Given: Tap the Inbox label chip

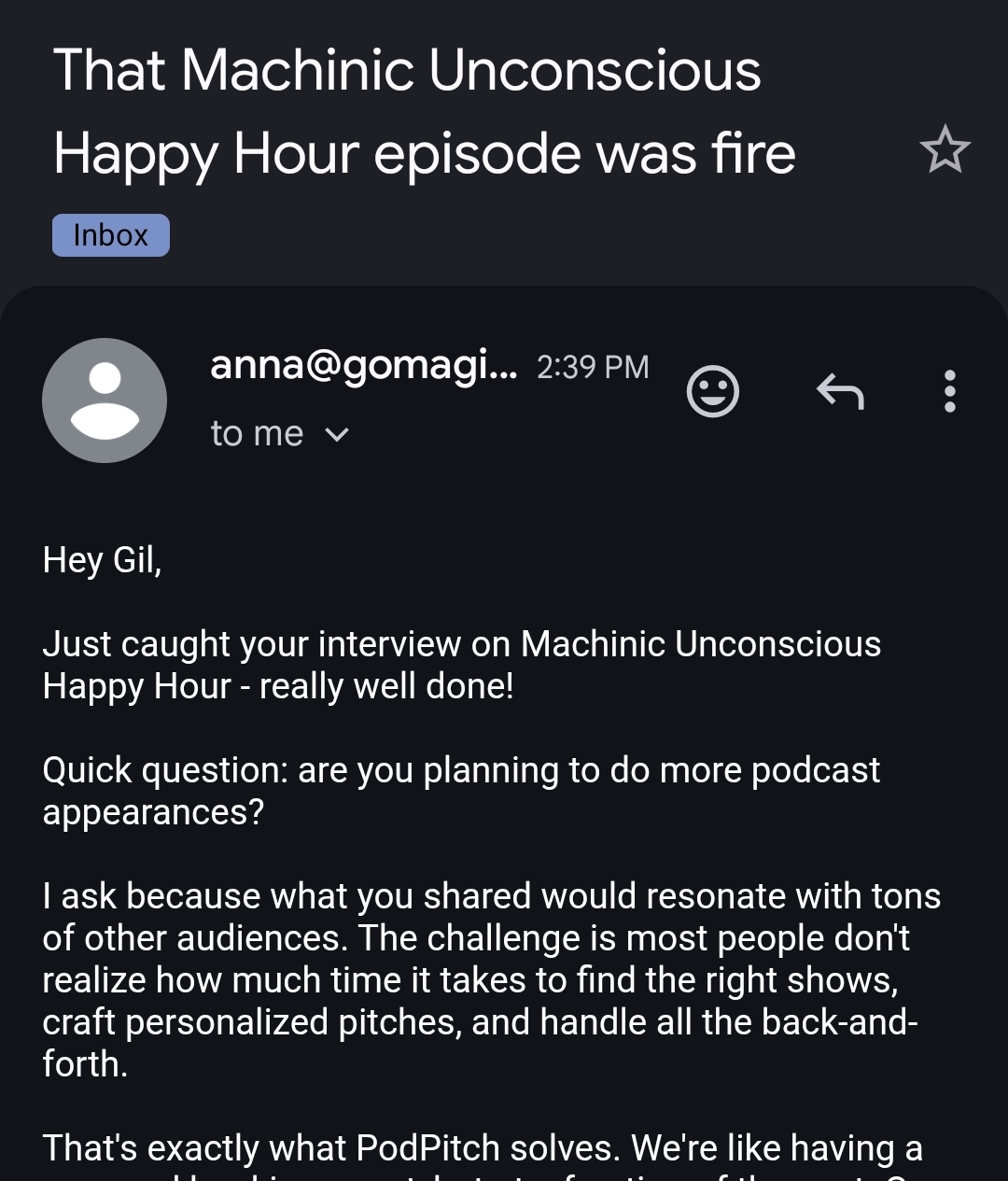Looking at the screenshot, I should (x=111, y=235).
